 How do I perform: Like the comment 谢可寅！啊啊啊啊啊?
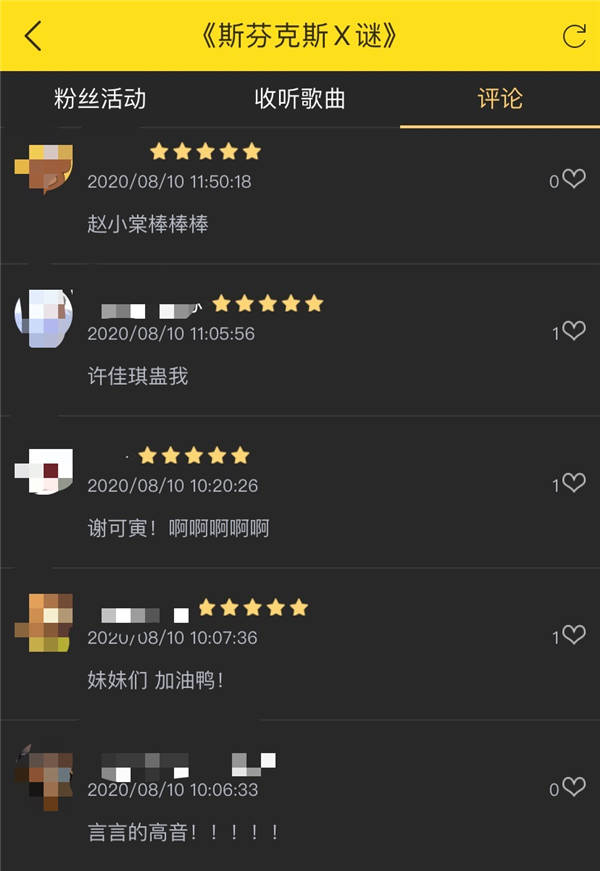(573, 484)
